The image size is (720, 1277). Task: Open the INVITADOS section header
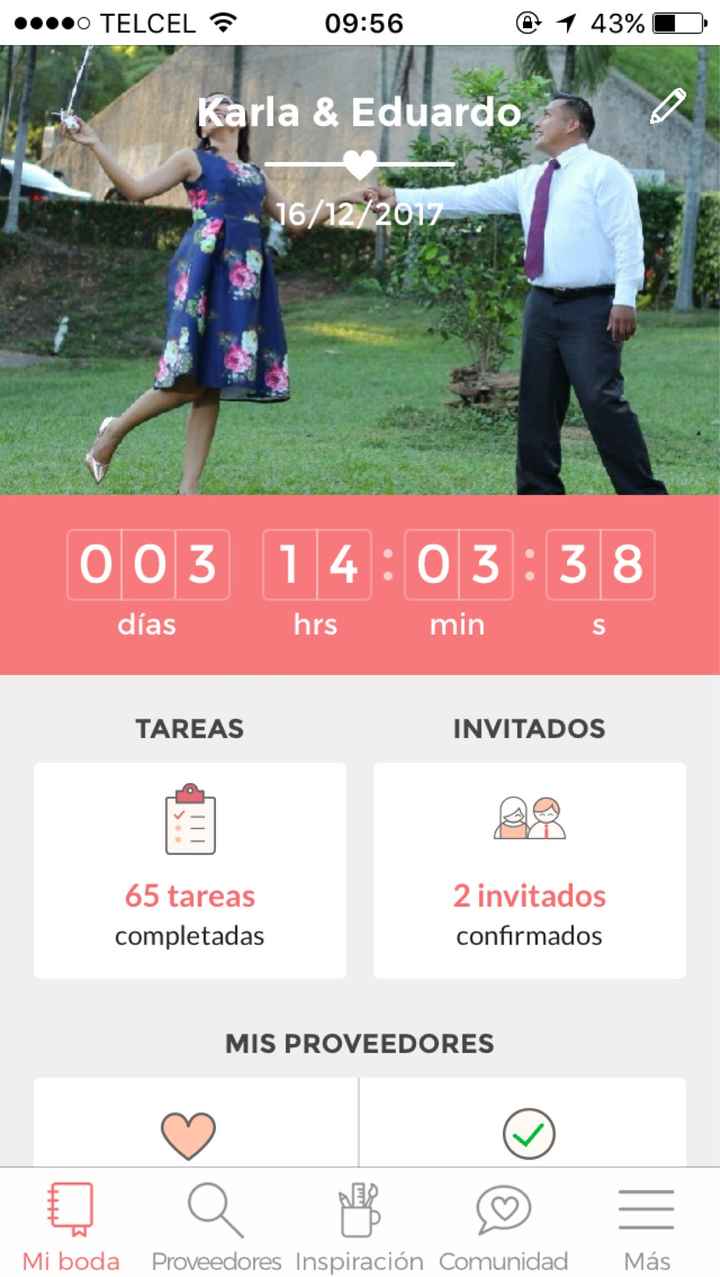528,729
